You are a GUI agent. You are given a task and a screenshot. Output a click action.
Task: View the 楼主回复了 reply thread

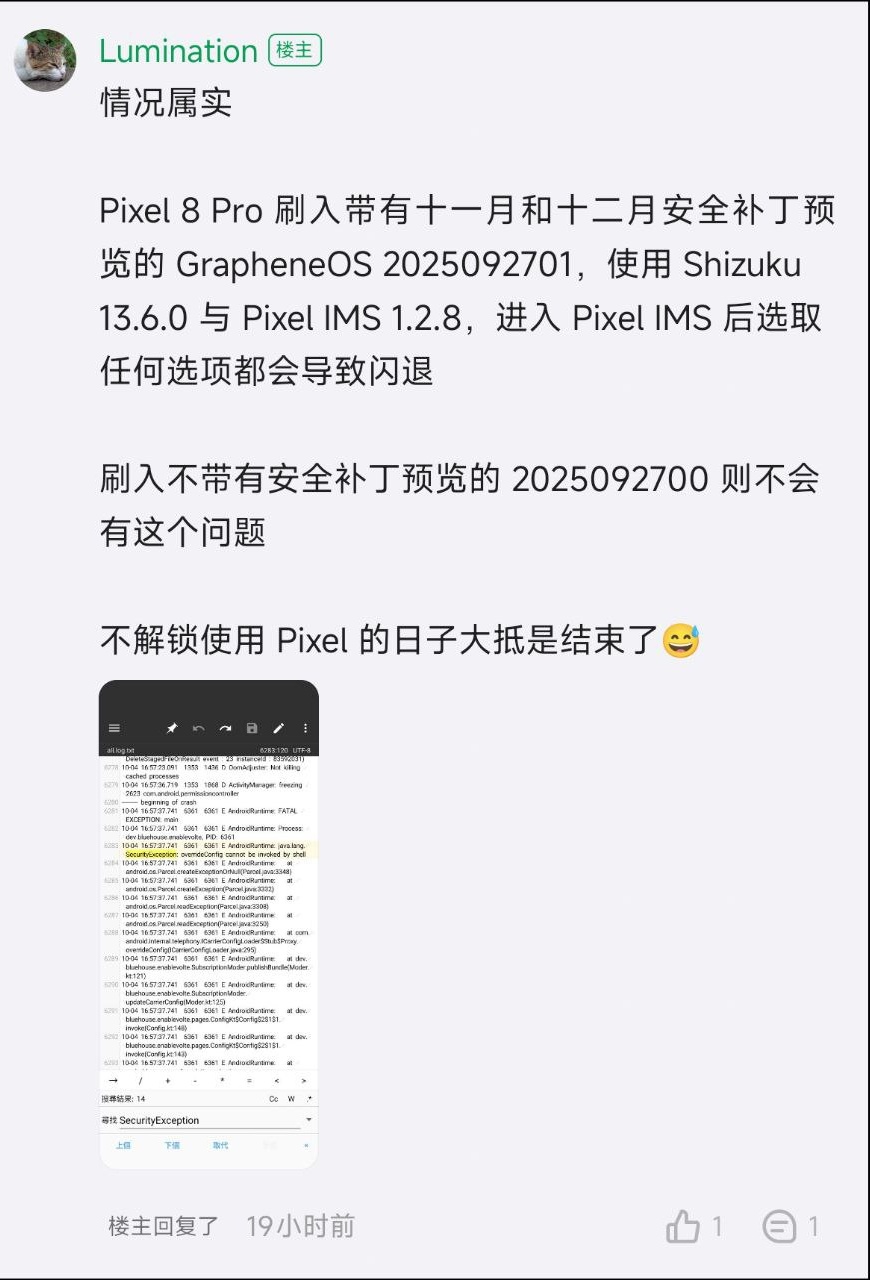pyautogui.click(x=163, y=1226)
